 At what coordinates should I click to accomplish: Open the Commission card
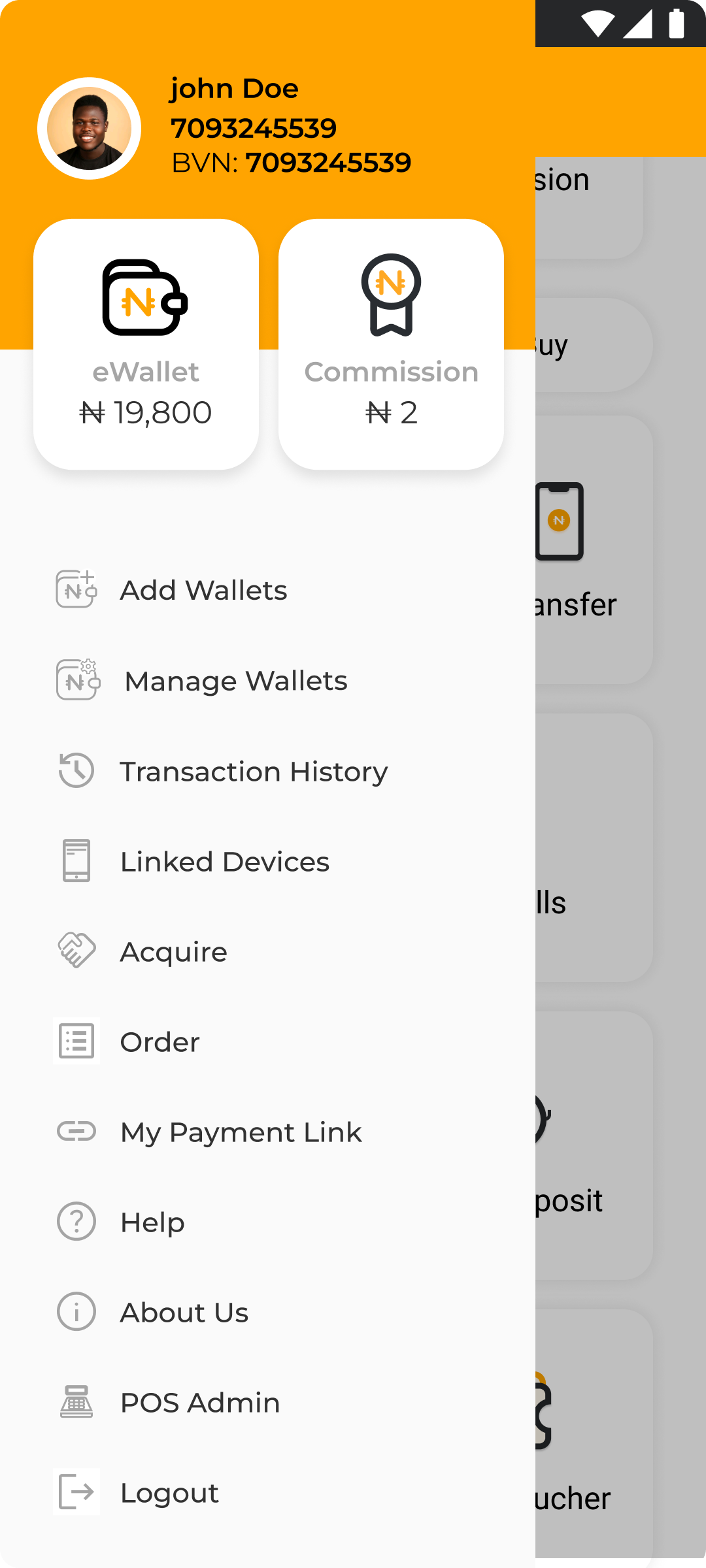point(391,344)
